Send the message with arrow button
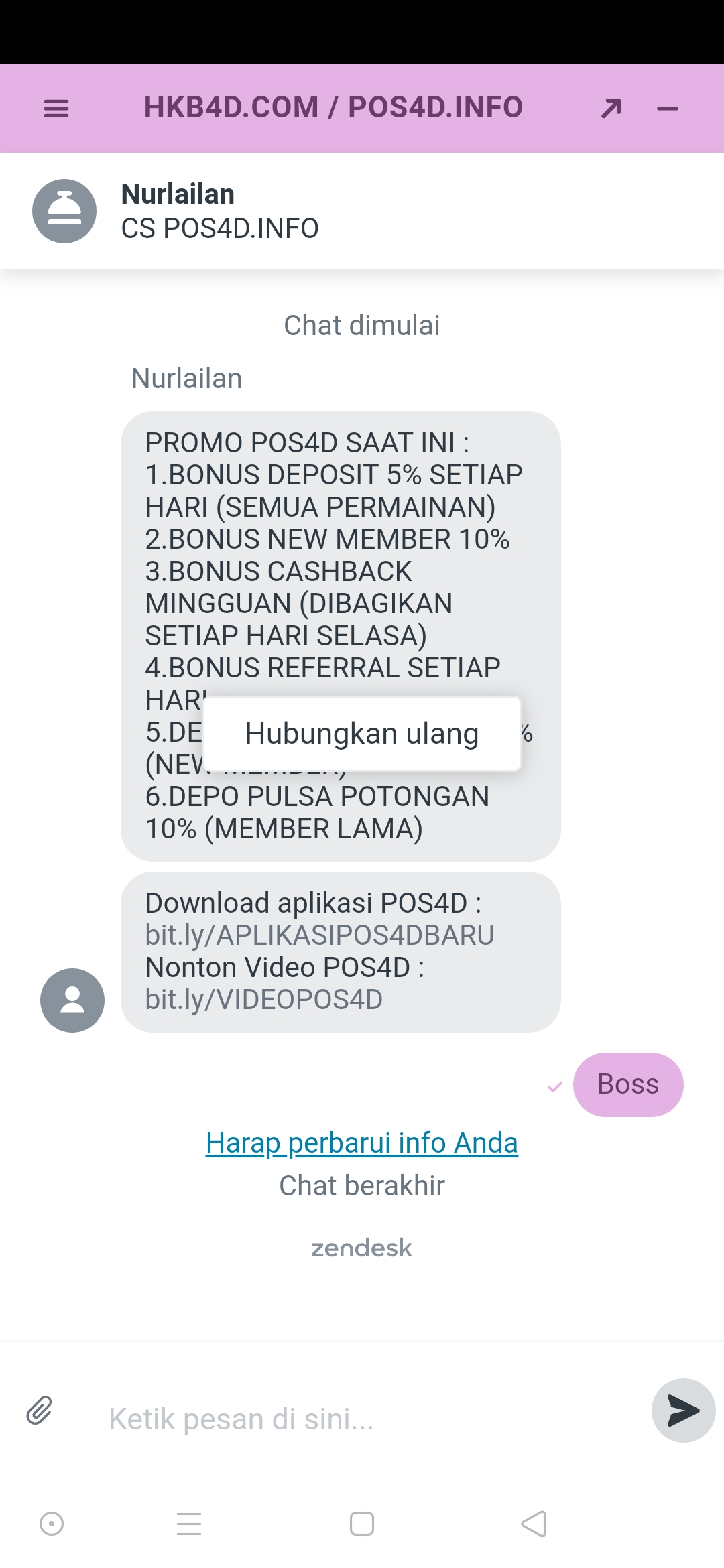The height and width of the screenshot is (1568, 724). coord(683,1411)
